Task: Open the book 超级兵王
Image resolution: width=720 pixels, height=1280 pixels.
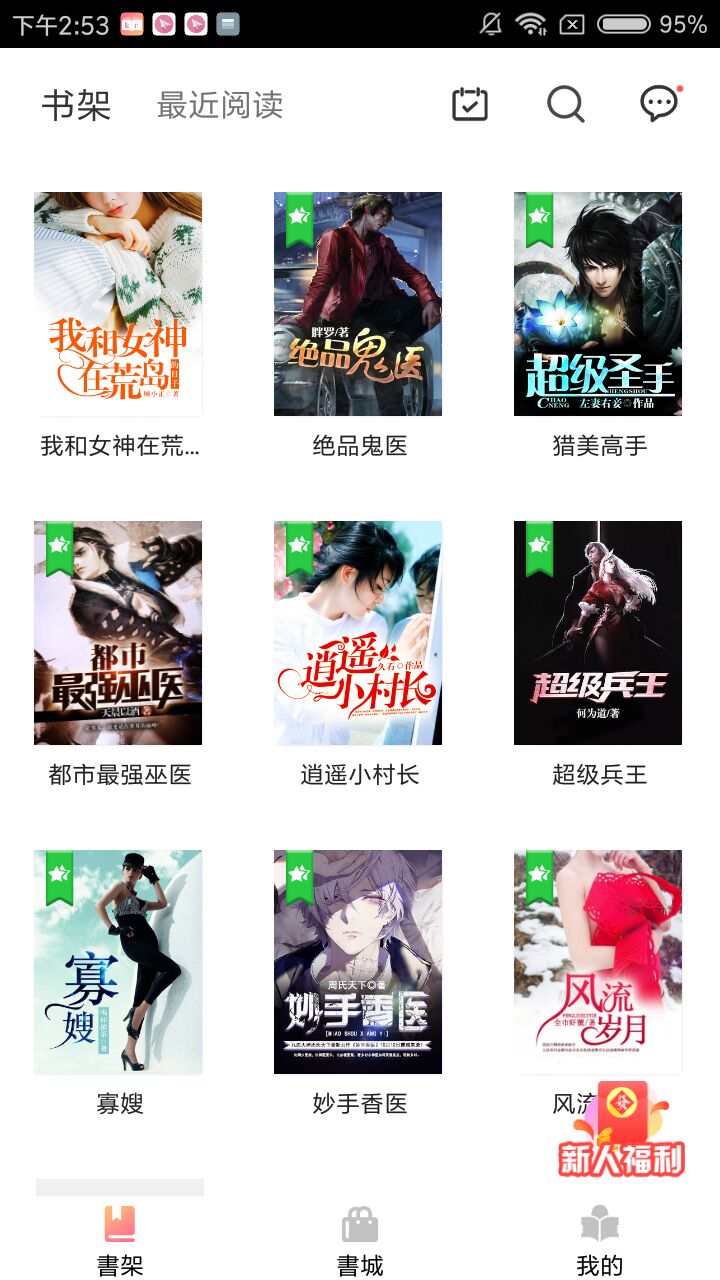Action: click(x=598, y=633)
